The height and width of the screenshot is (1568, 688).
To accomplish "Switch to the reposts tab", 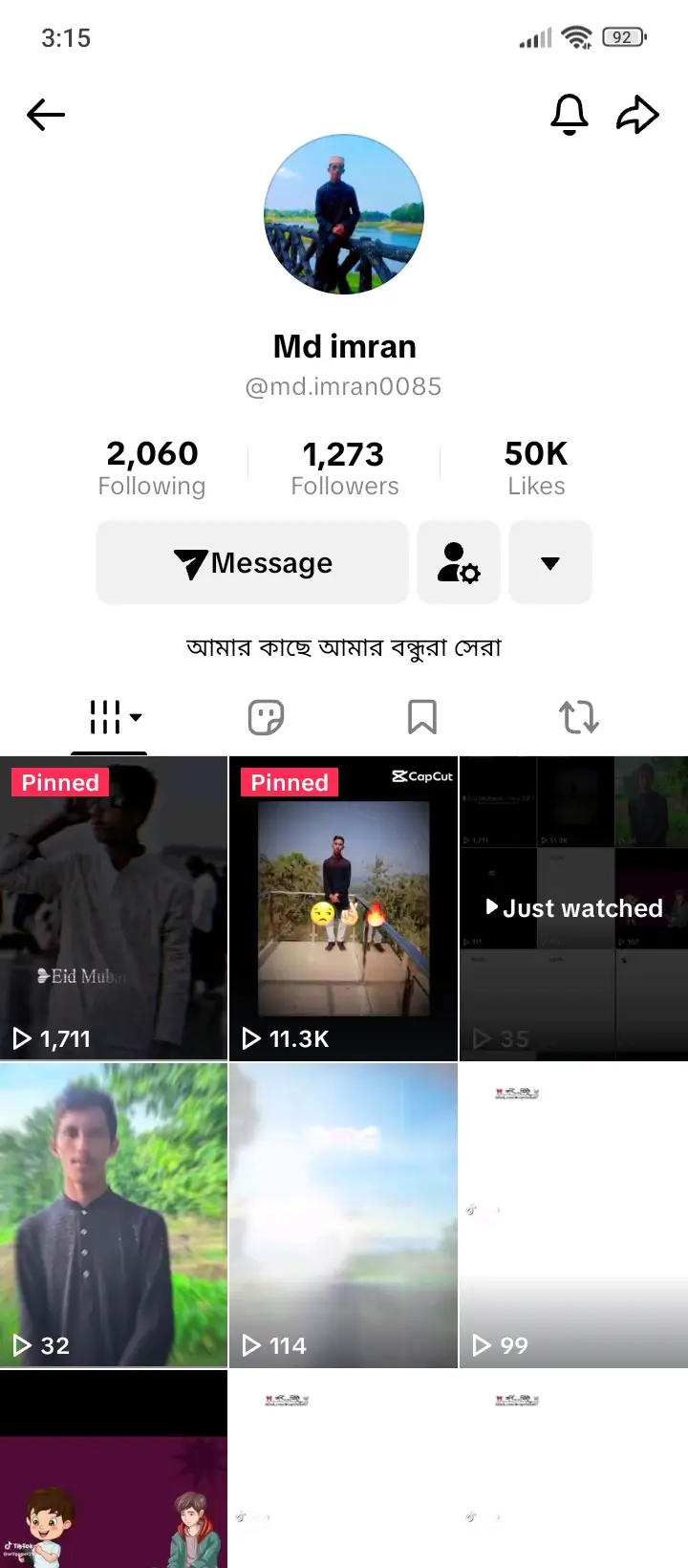I will (578, 717).
